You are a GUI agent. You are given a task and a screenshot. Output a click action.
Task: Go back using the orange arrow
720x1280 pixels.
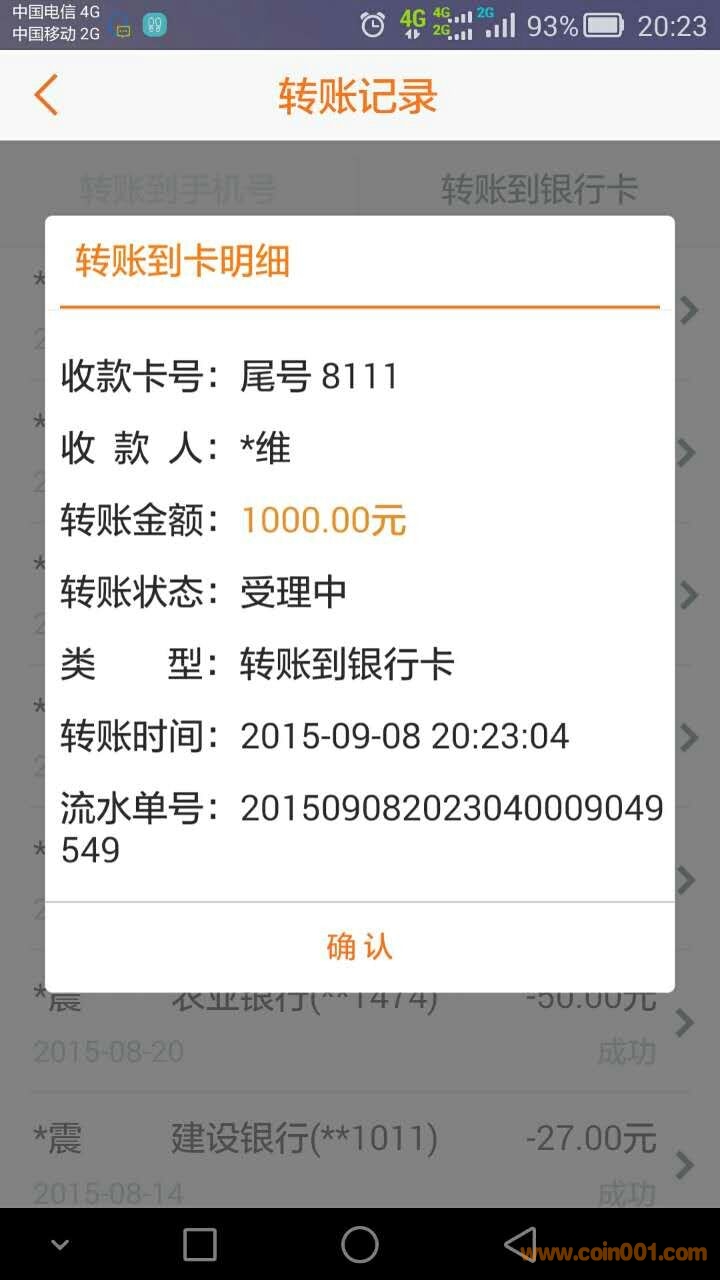tap(46, 95)
